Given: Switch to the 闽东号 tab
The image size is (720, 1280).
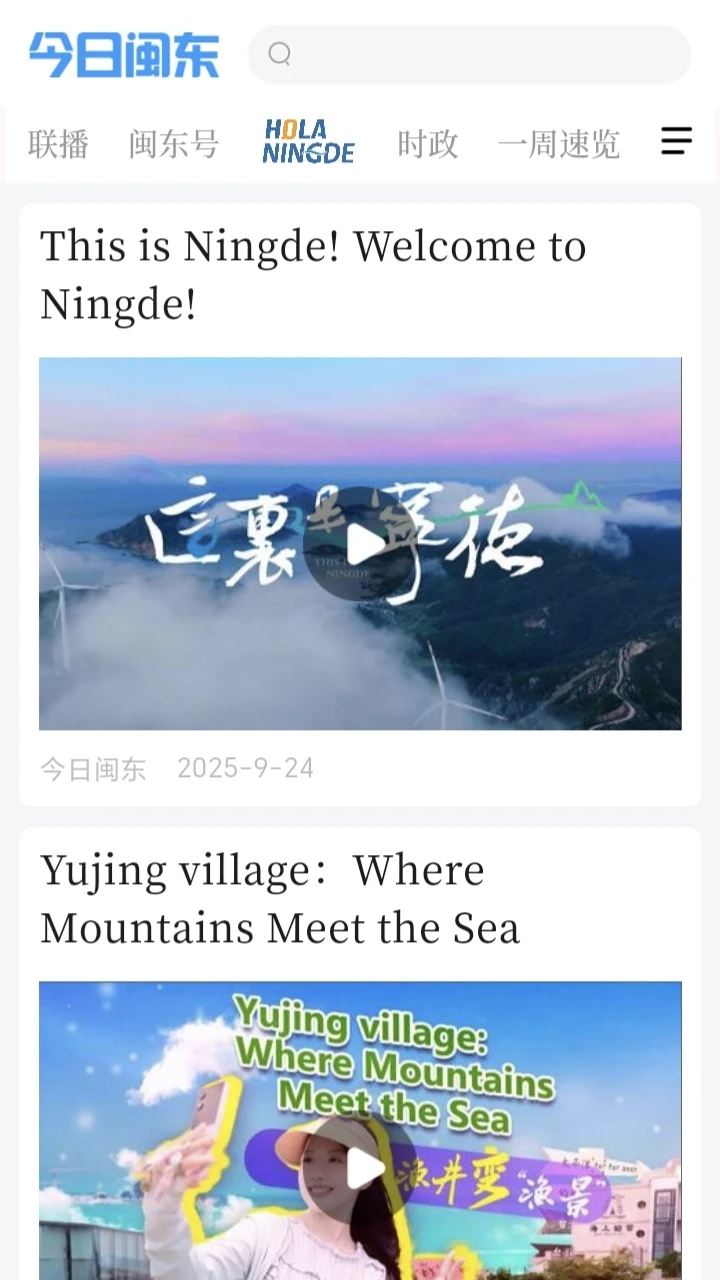Looking at the screenshot, I should 173,145.
